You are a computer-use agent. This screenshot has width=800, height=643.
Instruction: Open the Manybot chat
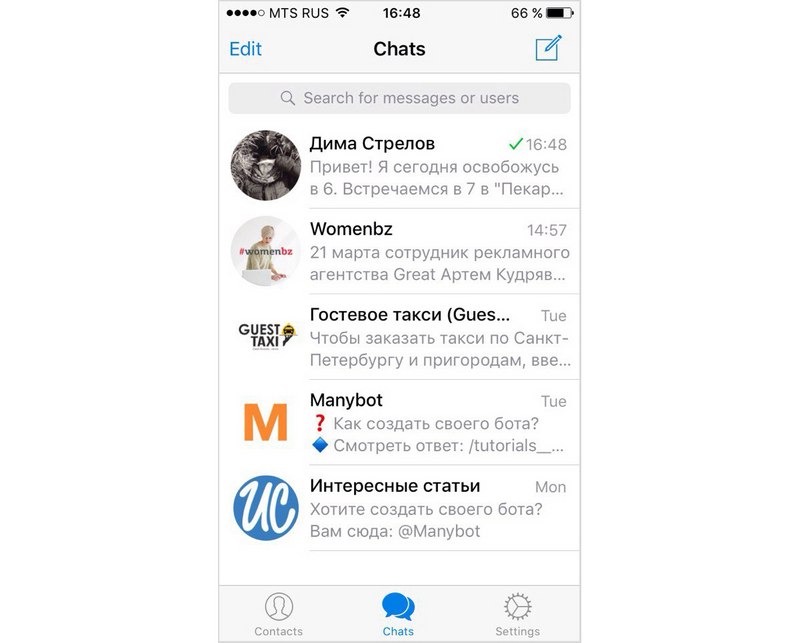[400, 422]
